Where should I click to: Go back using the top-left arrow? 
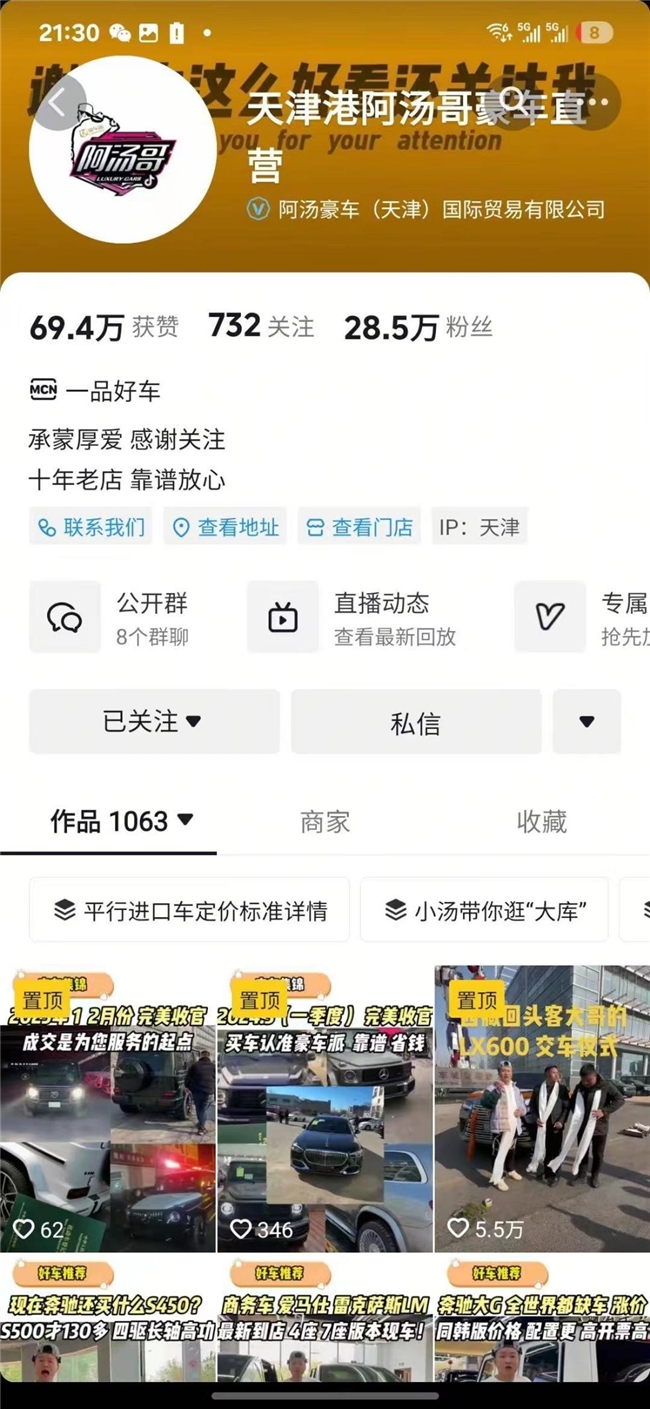tap(60, 101)
